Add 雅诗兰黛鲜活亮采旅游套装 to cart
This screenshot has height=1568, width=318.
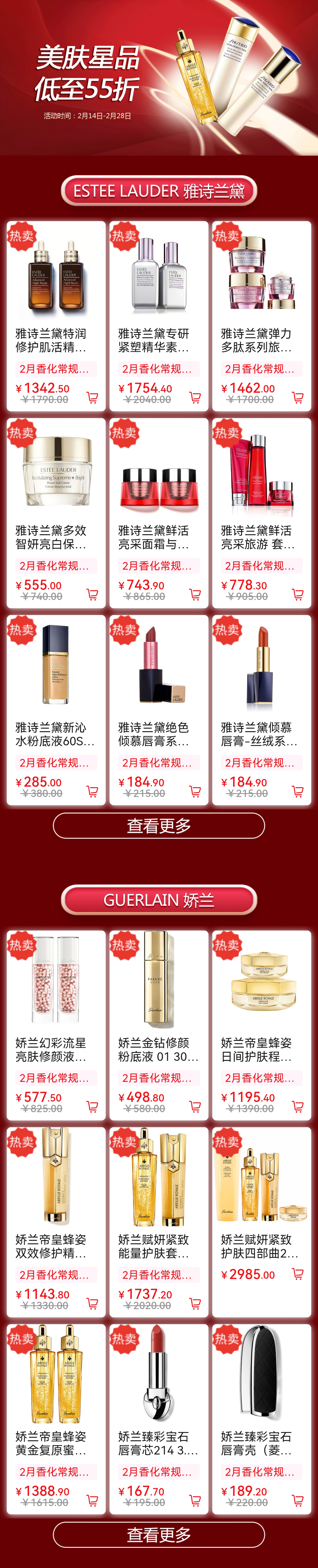pyautogui.click(x=298, y=594)
